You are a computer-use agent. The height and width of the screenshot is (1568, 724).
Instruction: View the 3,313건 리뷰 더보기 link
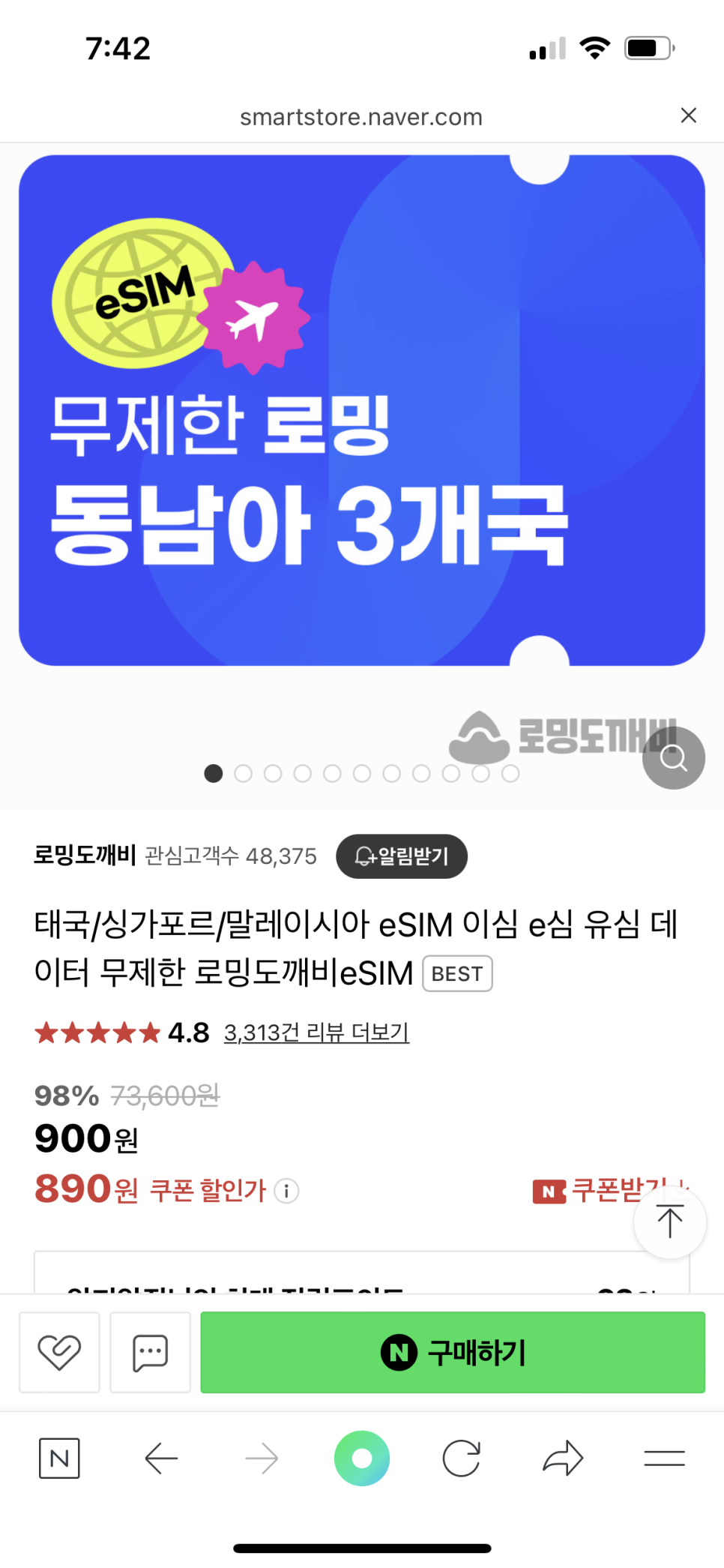316,1033
